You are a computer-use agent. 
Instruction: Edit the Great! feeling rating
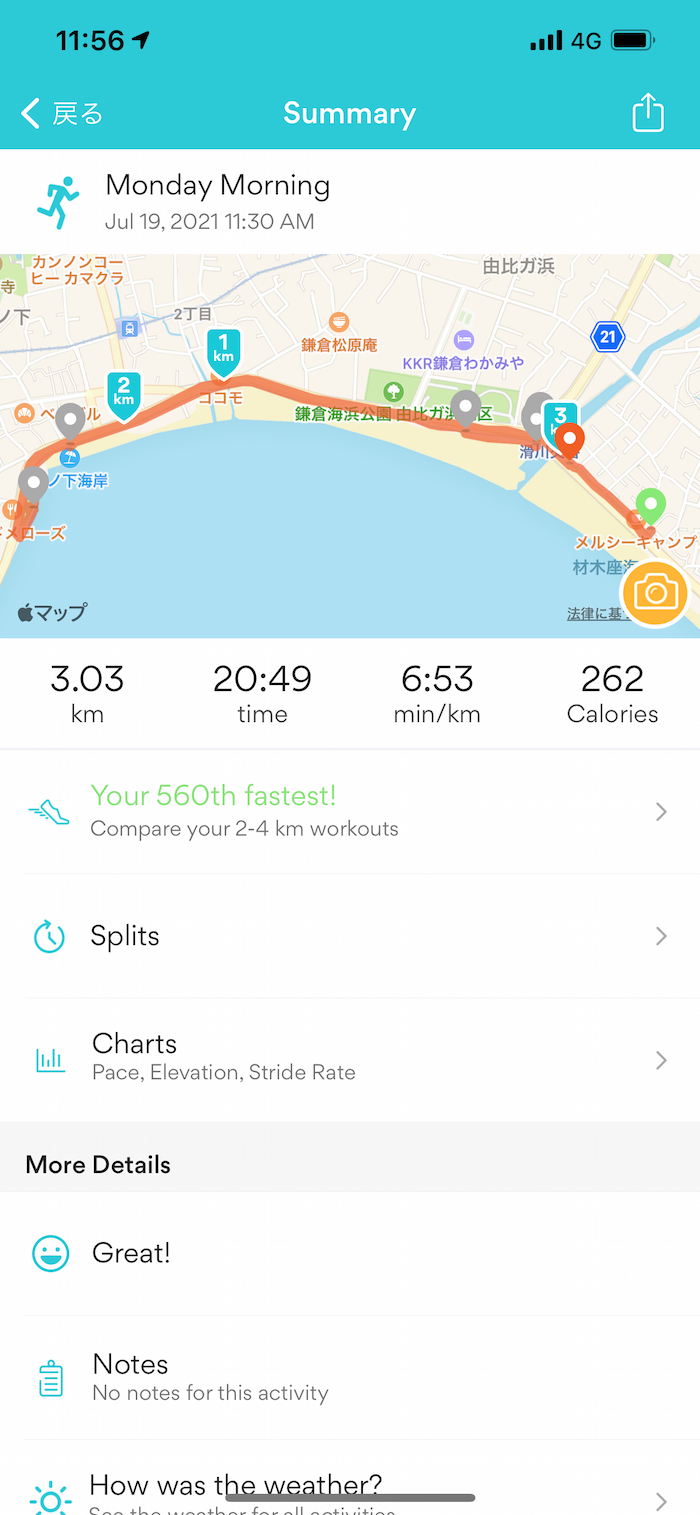tap(350, 1253)
